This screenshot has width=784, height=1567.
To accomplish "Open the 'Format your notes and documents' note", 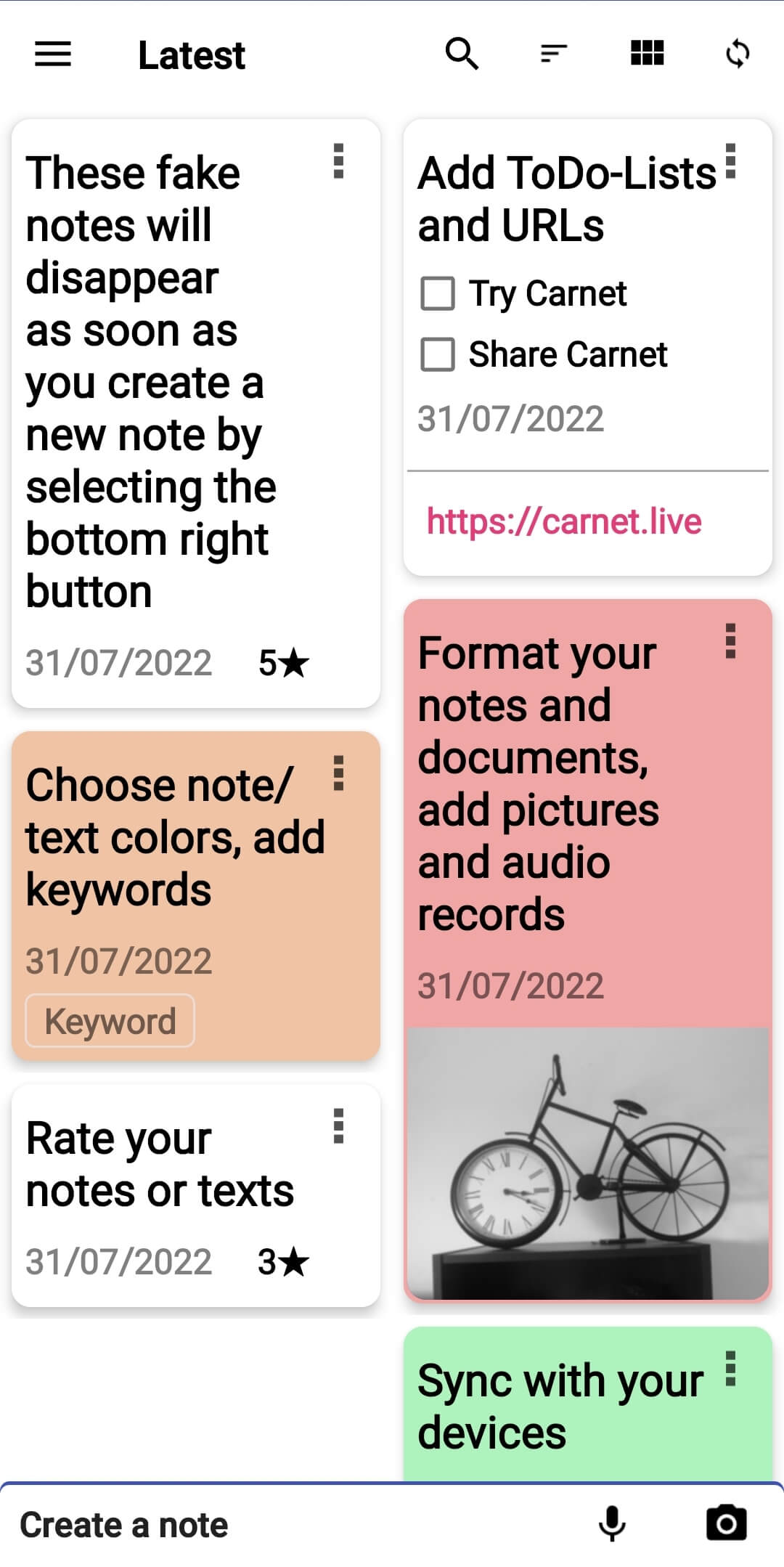I will coord(537,784).
